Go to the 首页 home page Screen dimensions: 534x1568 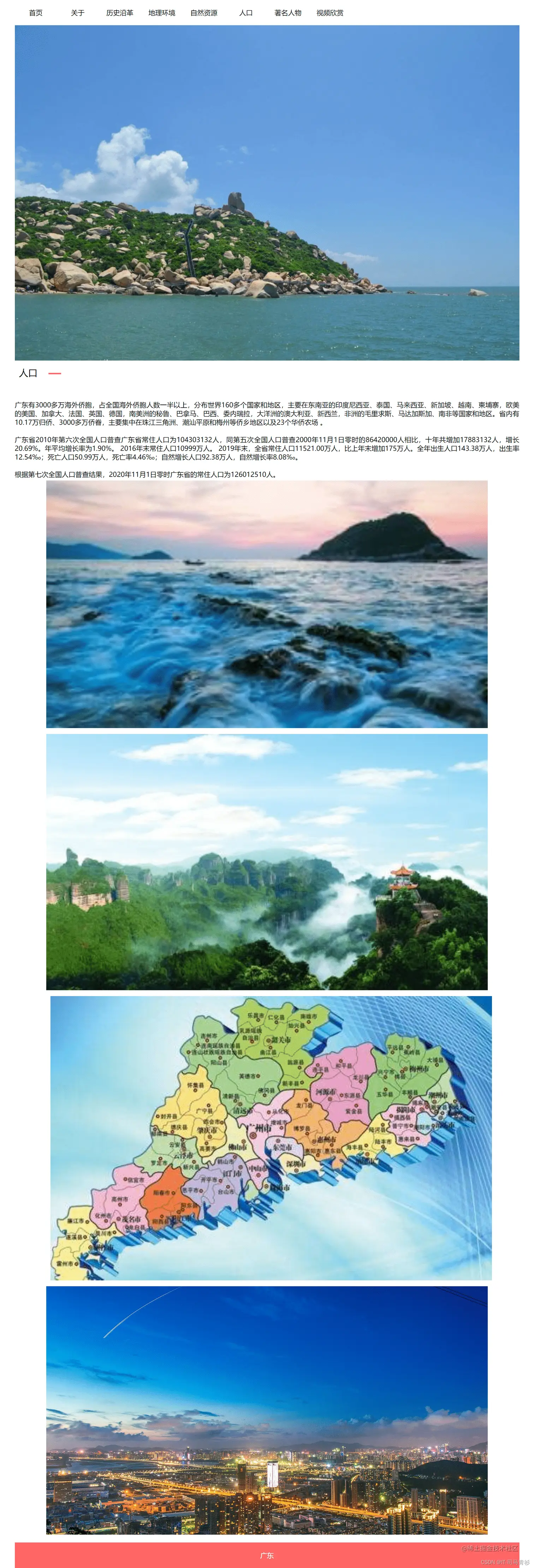(36, 13)
